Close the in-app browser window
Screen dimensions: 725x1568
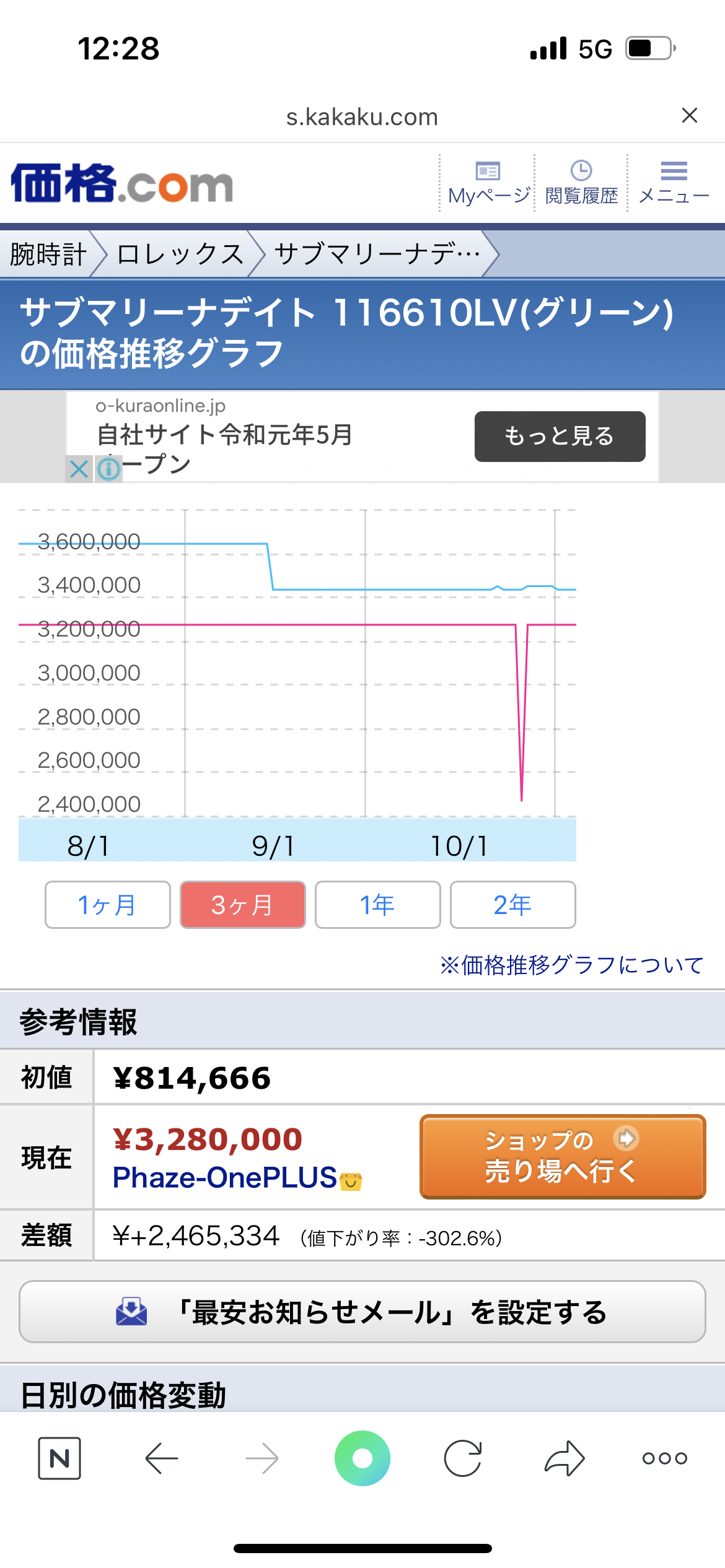click(689, 116)
